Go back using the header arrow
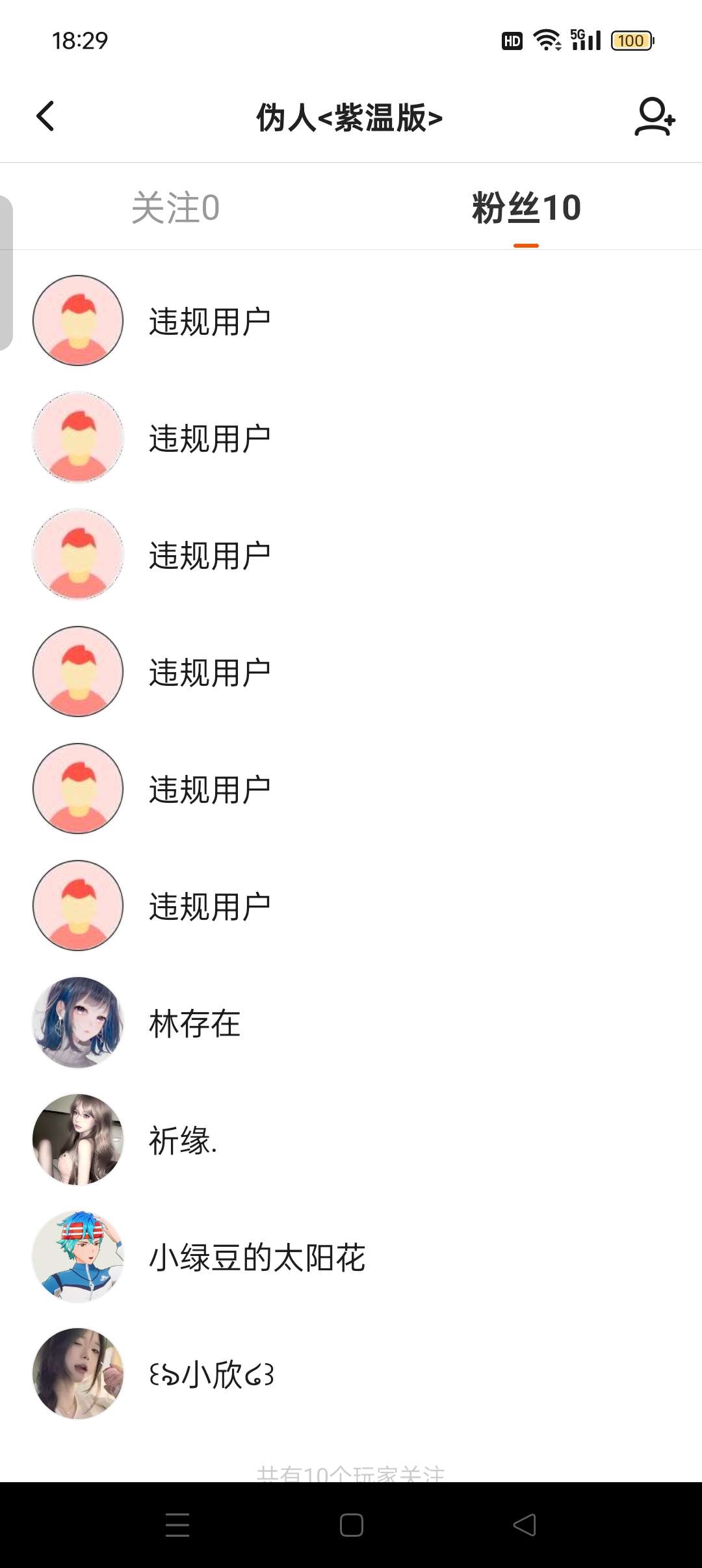 (45, 117)
